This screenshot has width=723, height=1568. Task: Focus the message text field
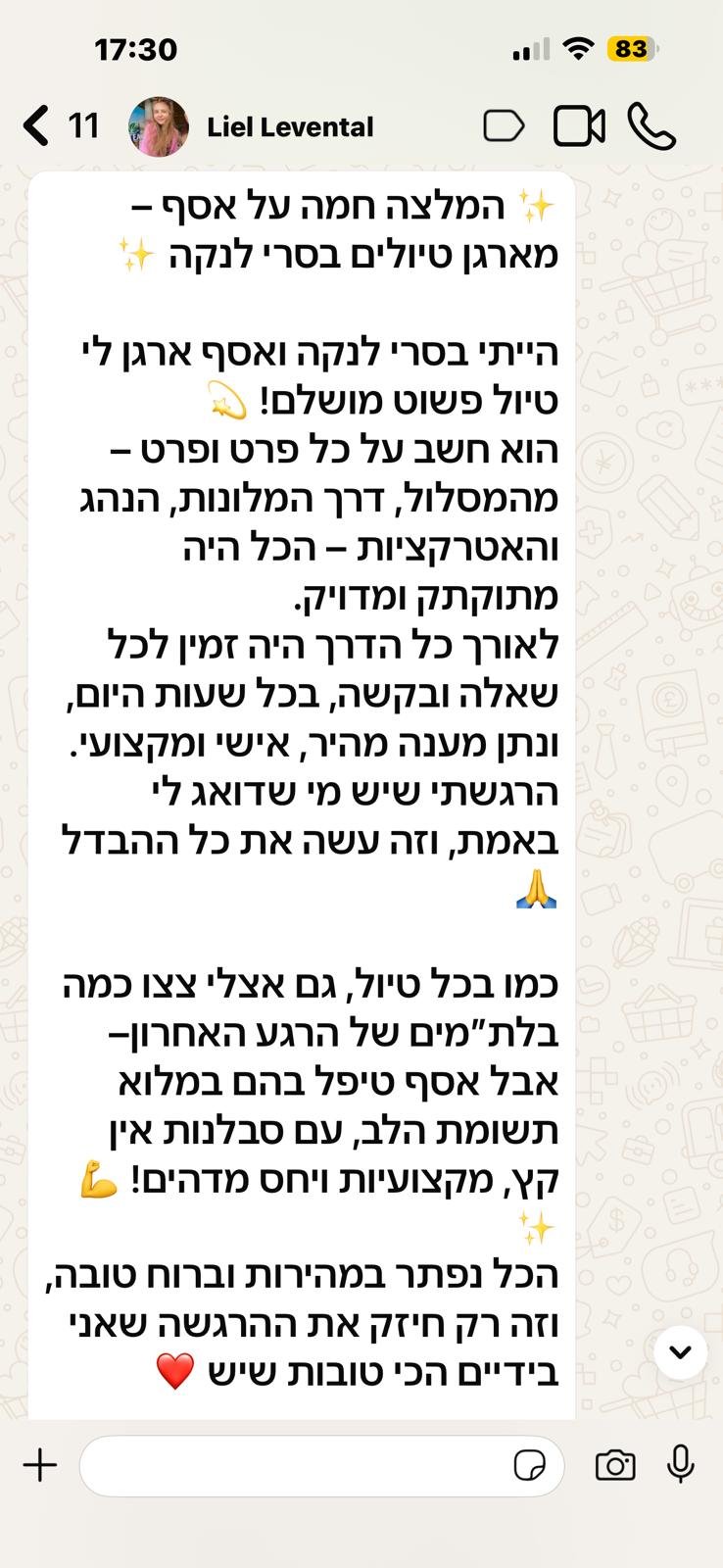point(294,1466)
